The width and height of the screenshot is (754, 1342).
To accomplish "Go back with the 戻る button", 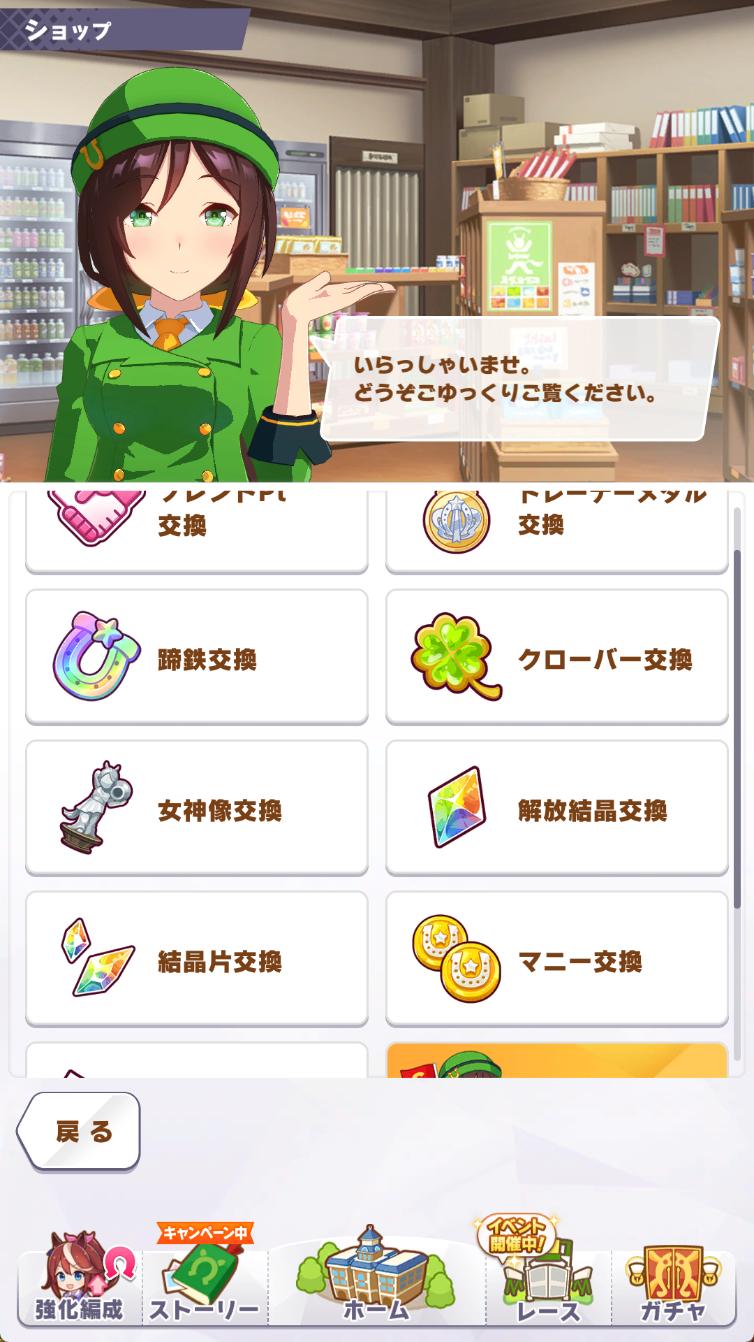I will (x=80, y=1131).
